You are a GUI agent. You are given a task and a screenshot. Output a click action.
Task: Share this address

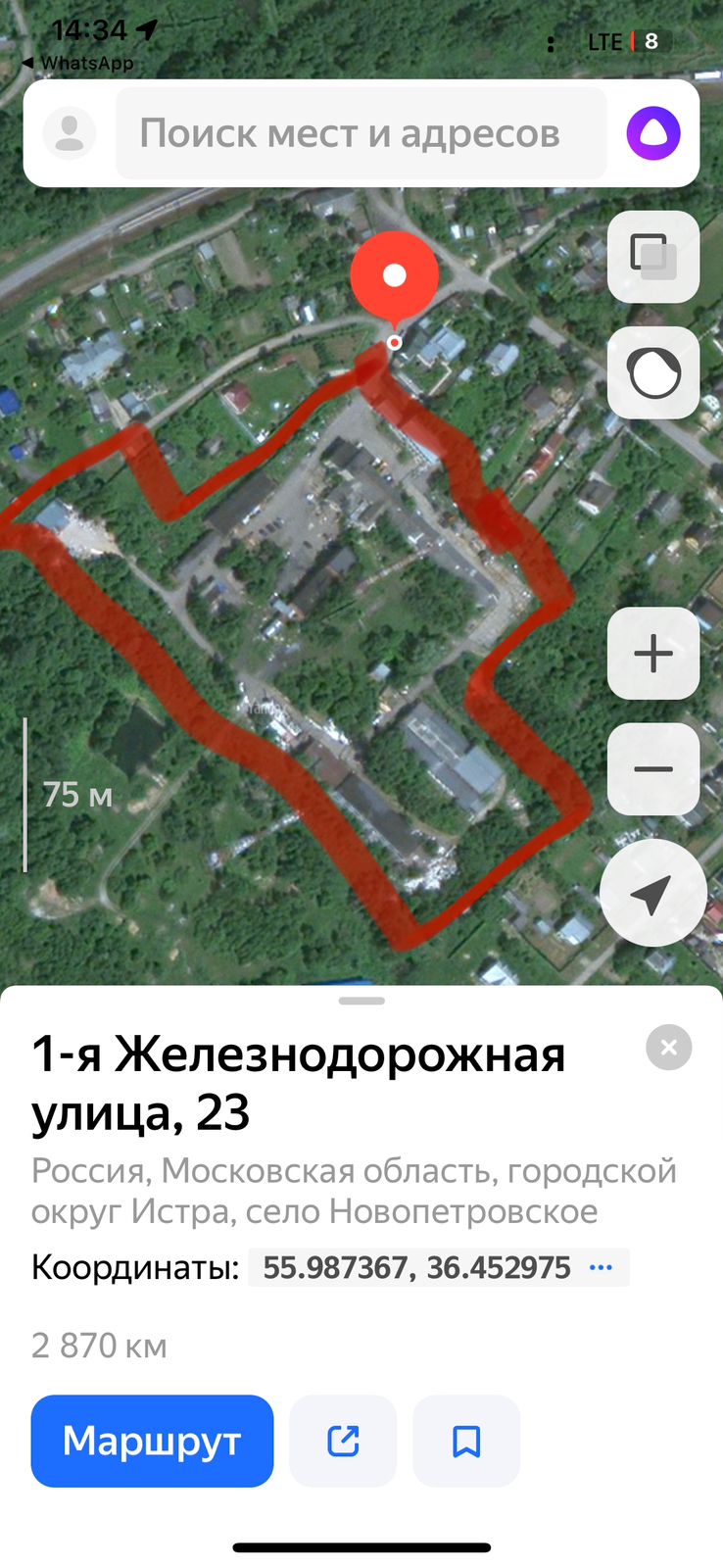[x=343, y=1441]
